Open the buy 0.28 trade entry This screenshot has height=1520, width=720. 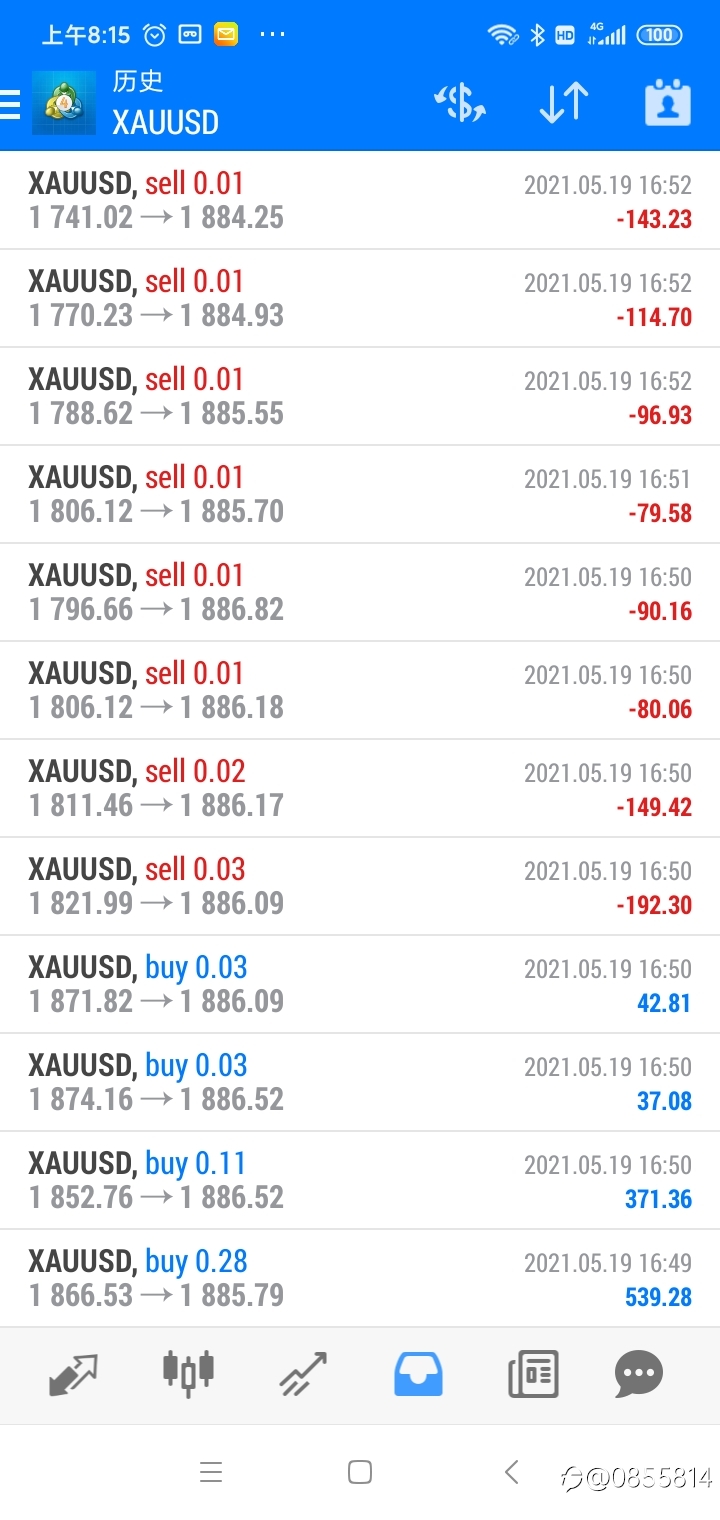click(360, 1279)
